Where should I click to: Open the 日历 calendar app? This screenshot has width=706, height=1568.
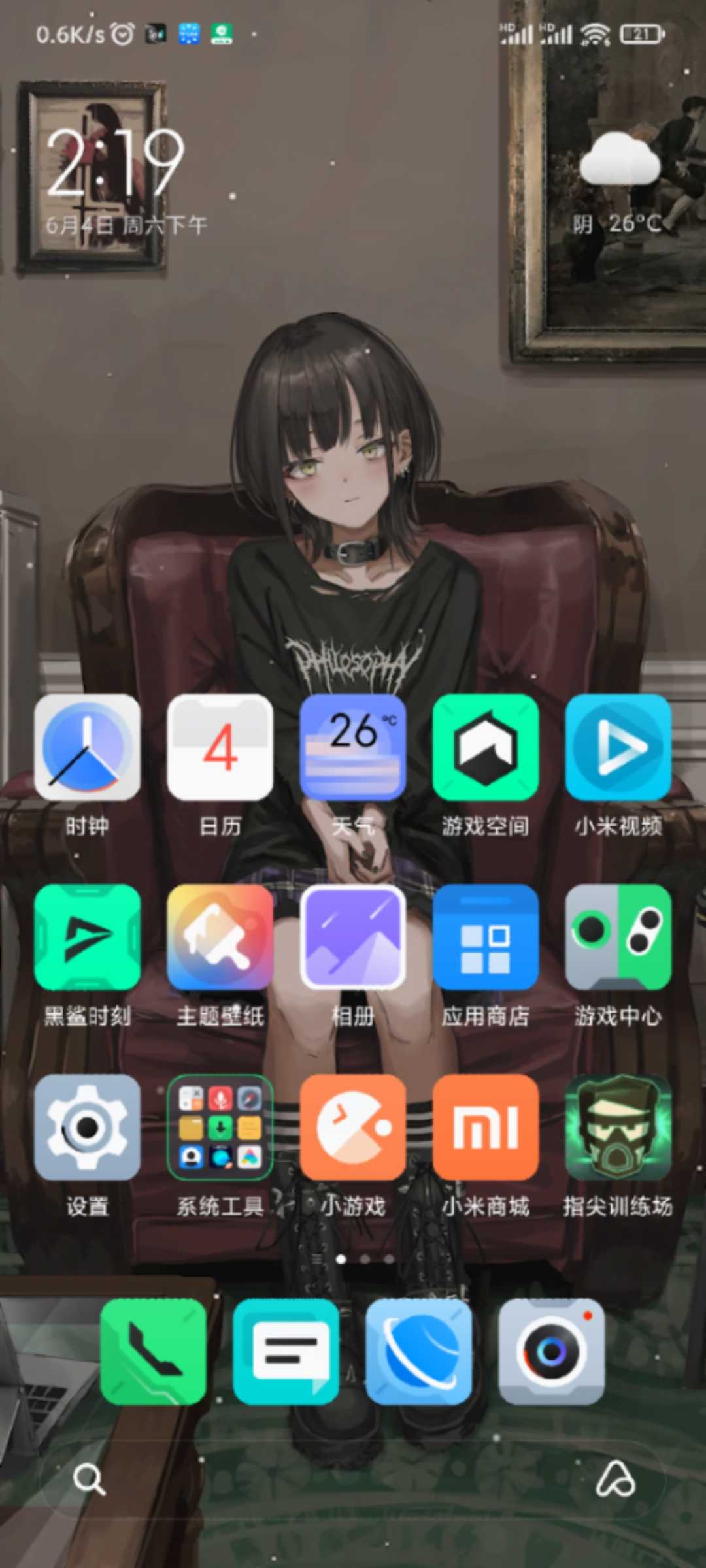220,747
